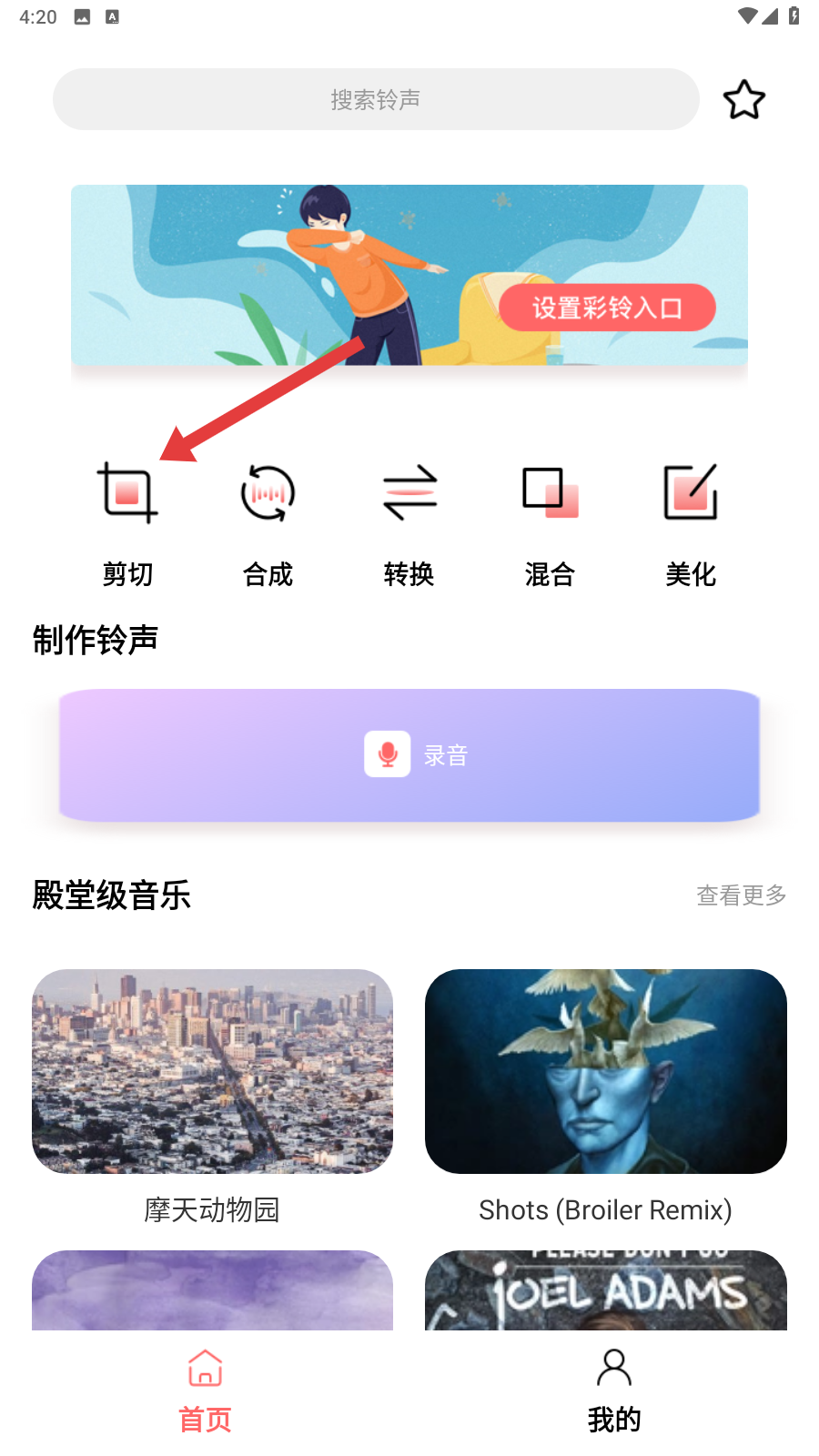View more music via 查看更多
The image size is (819, 1456).
point(741,895)
